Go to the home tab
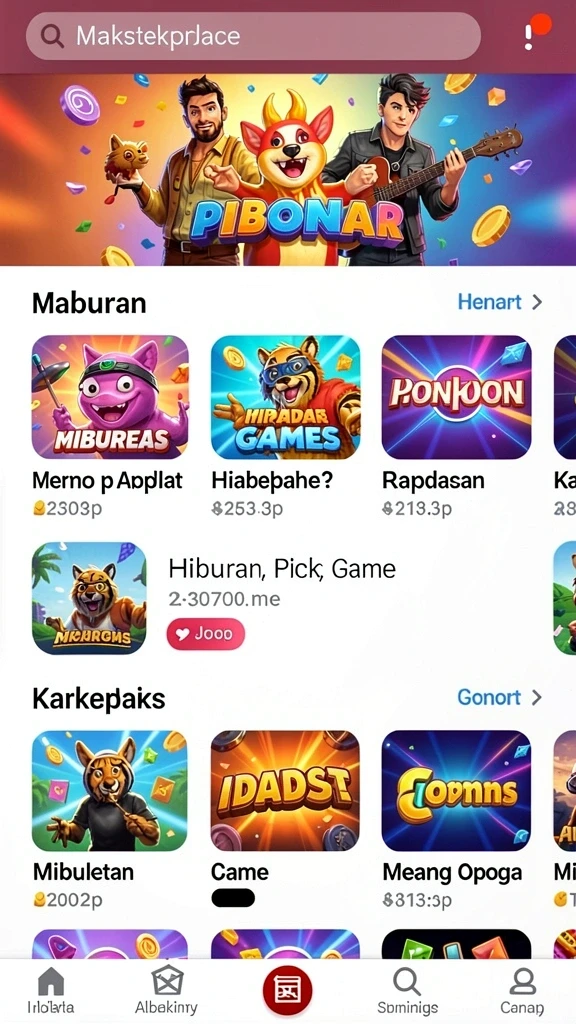This screenshot has width=576, height=1024. (x=51, y=990)
